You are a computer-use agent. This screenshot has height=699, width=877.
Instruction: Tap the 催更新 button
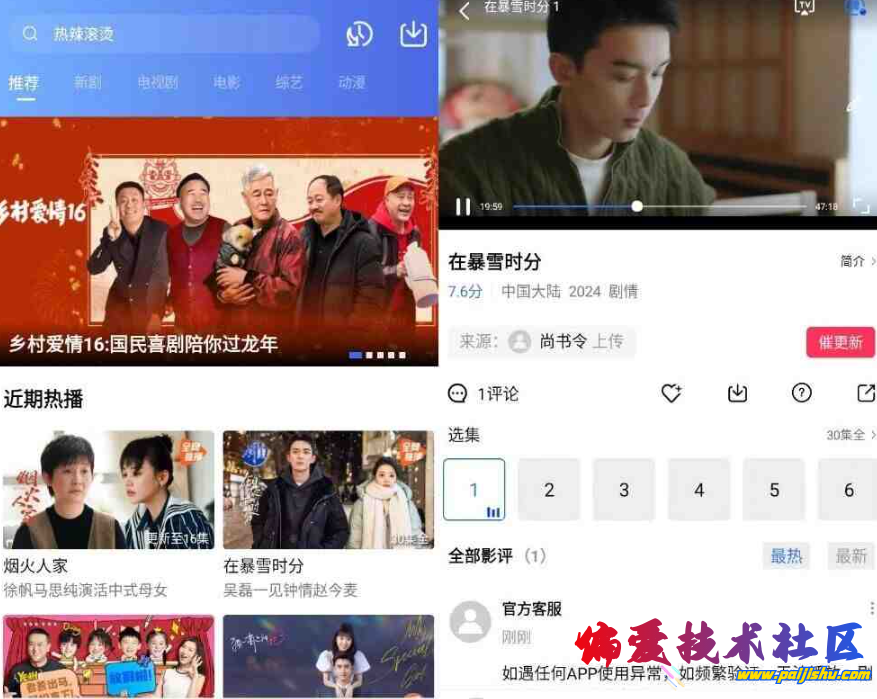[840, 342]
